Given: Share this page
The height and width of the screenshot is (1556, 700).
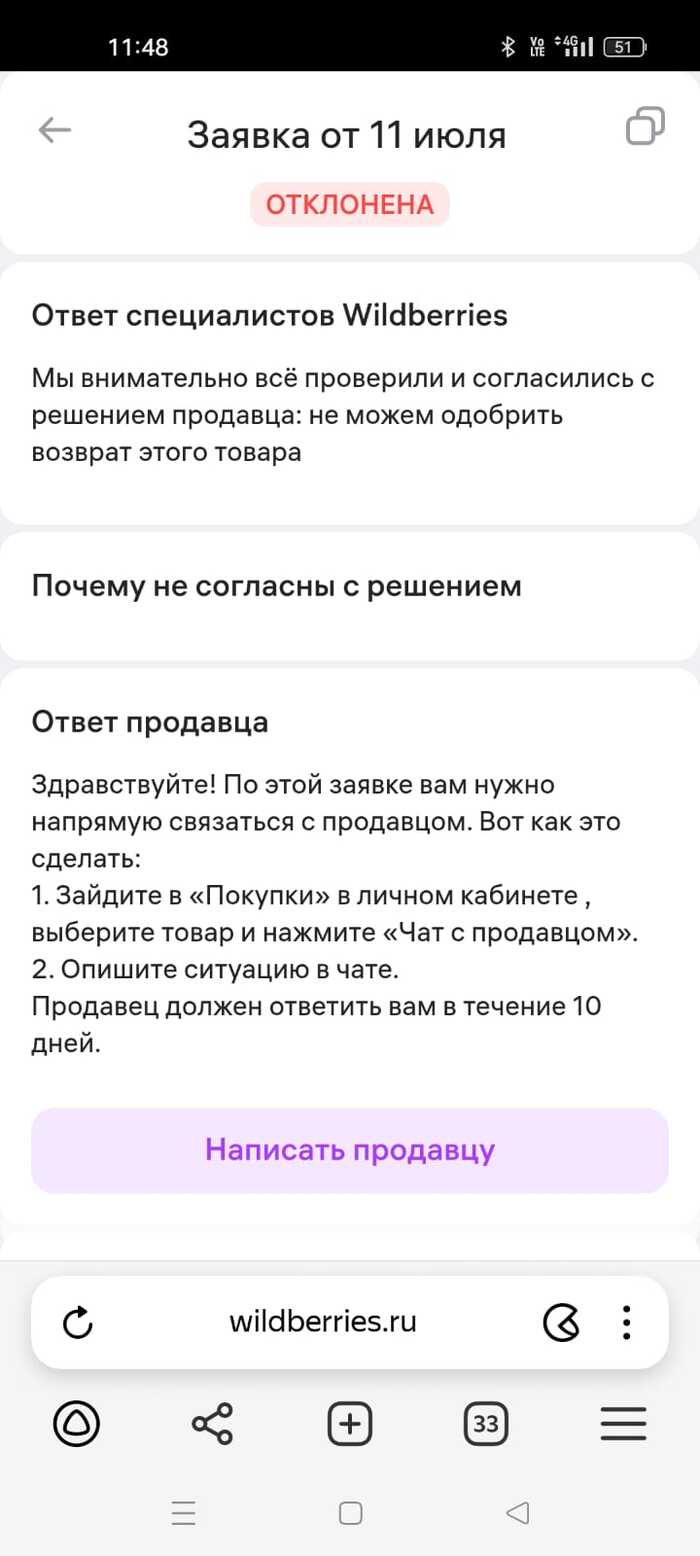Looking at the screenshot, I should [x=212, y=1422].
